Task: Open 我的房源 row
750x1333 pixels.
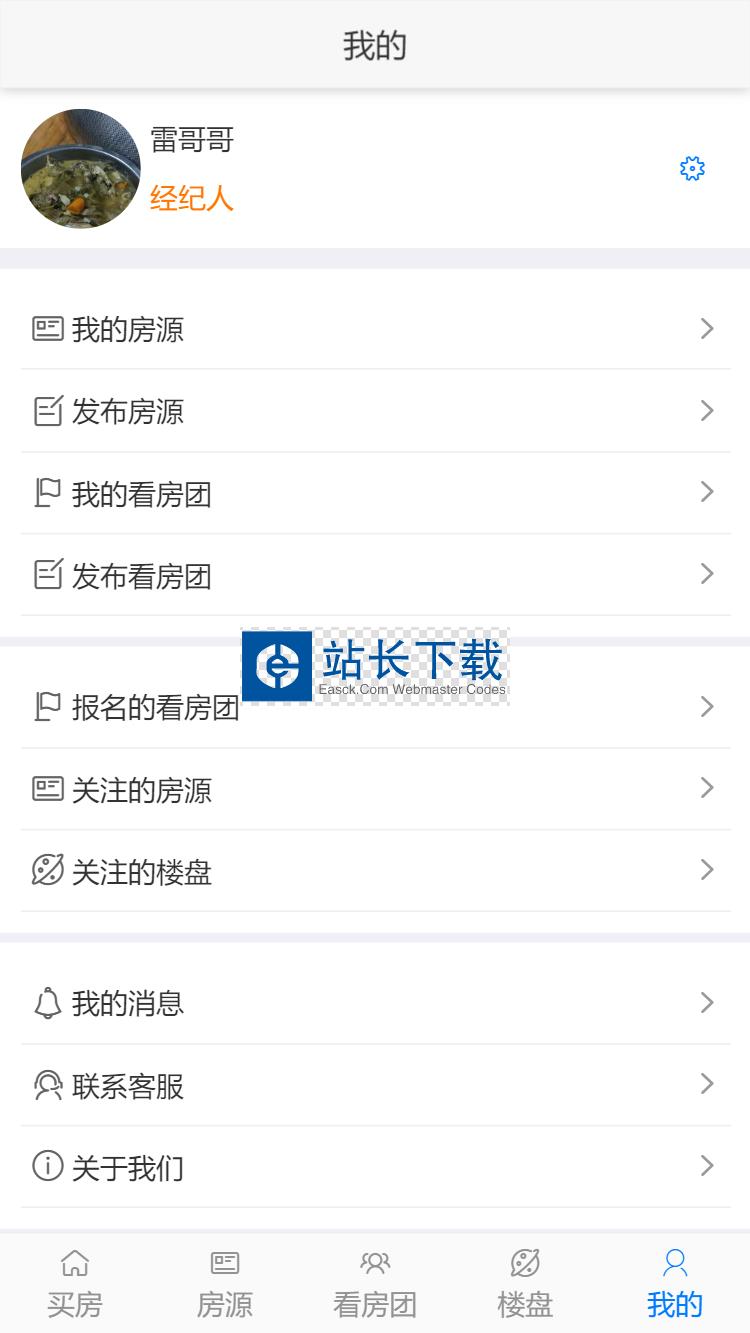Action: (x=375, y=329)
